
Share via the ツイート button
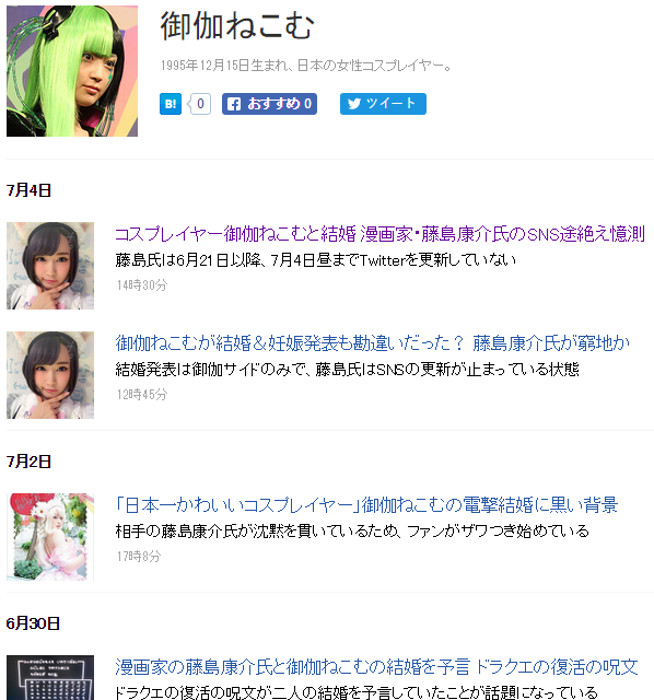(383, 103)
